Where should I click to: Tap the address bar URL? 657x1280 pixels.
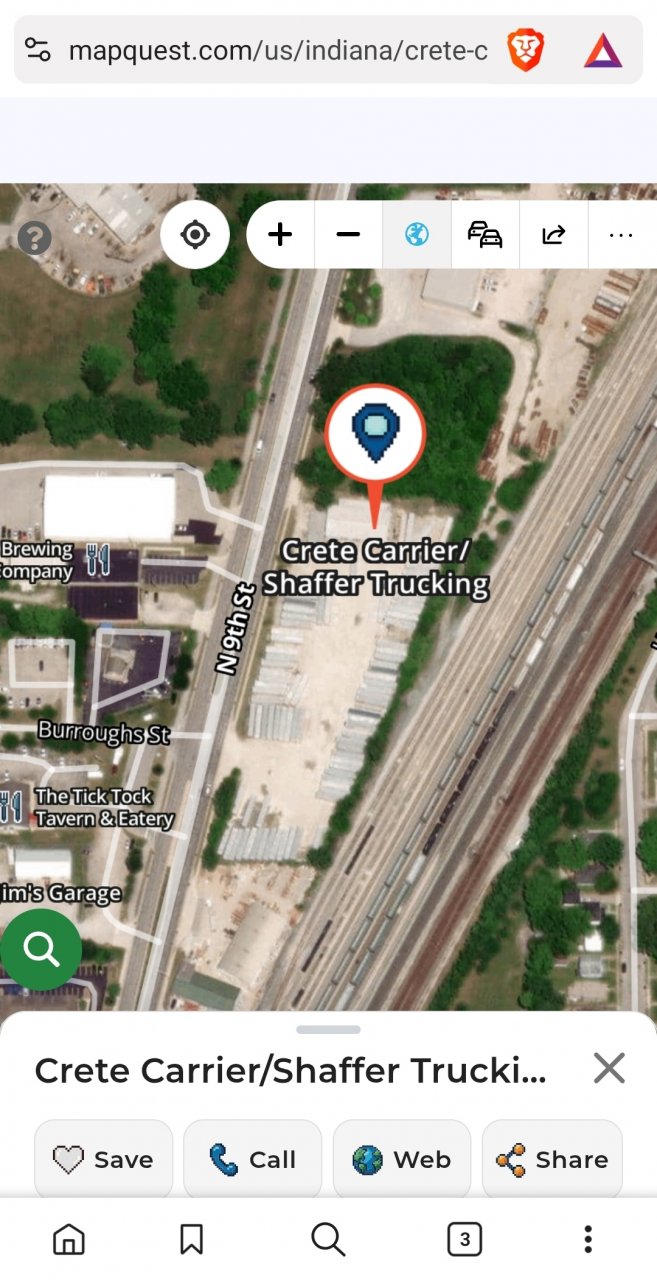(277, 50)
